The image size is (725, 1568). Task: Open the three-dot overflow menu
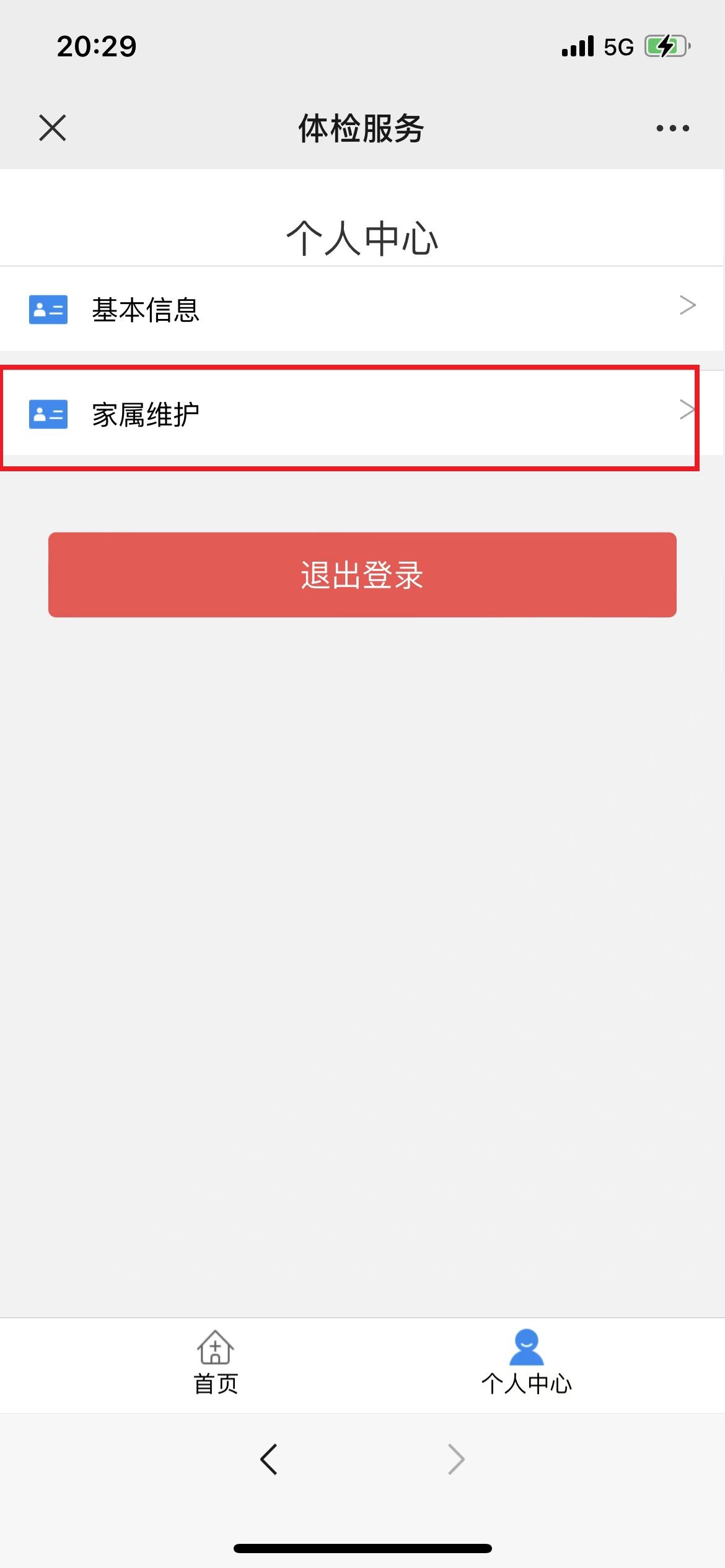[672, 128]
